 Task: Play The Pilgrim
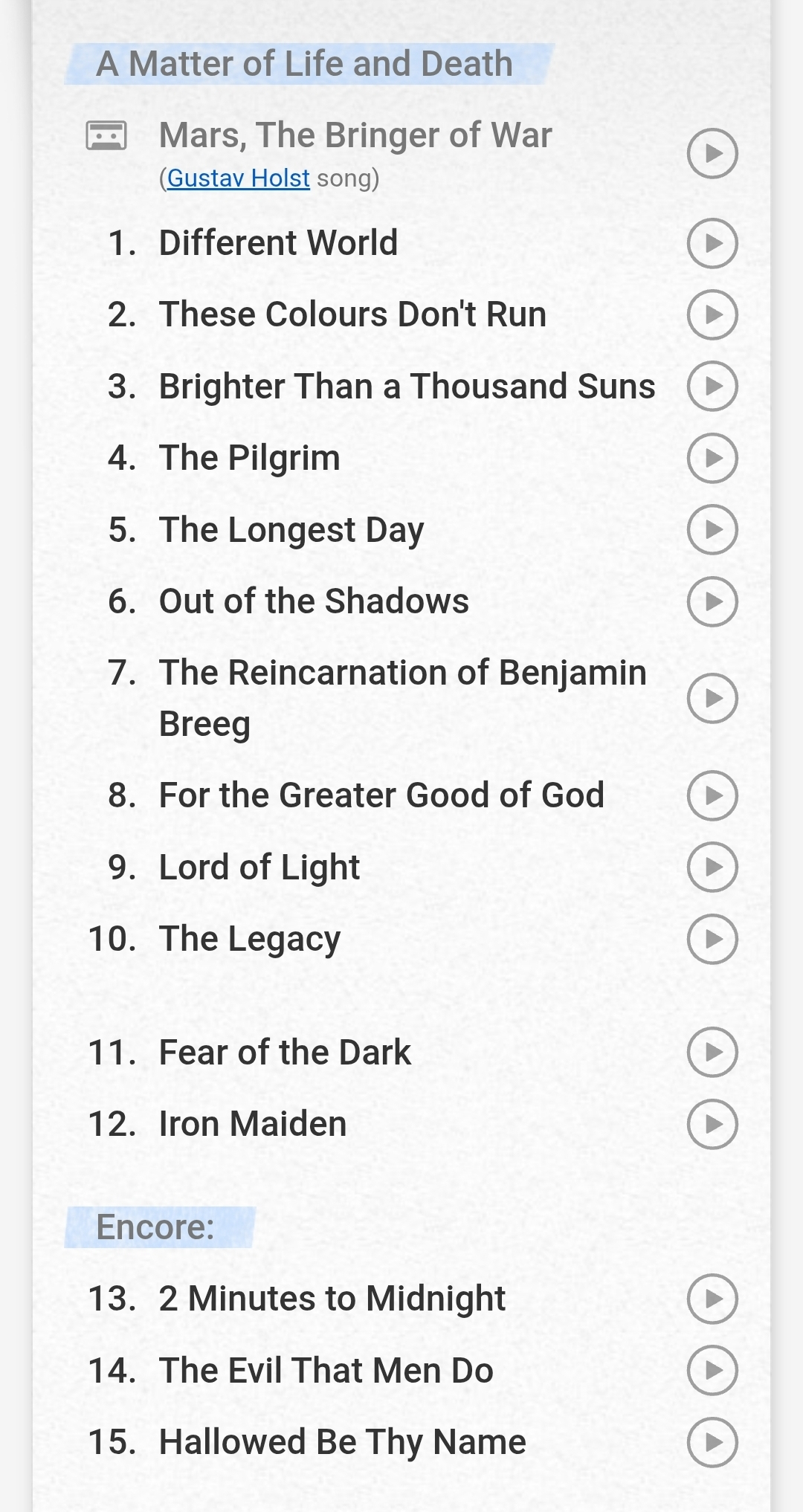[x=712, y=458]
